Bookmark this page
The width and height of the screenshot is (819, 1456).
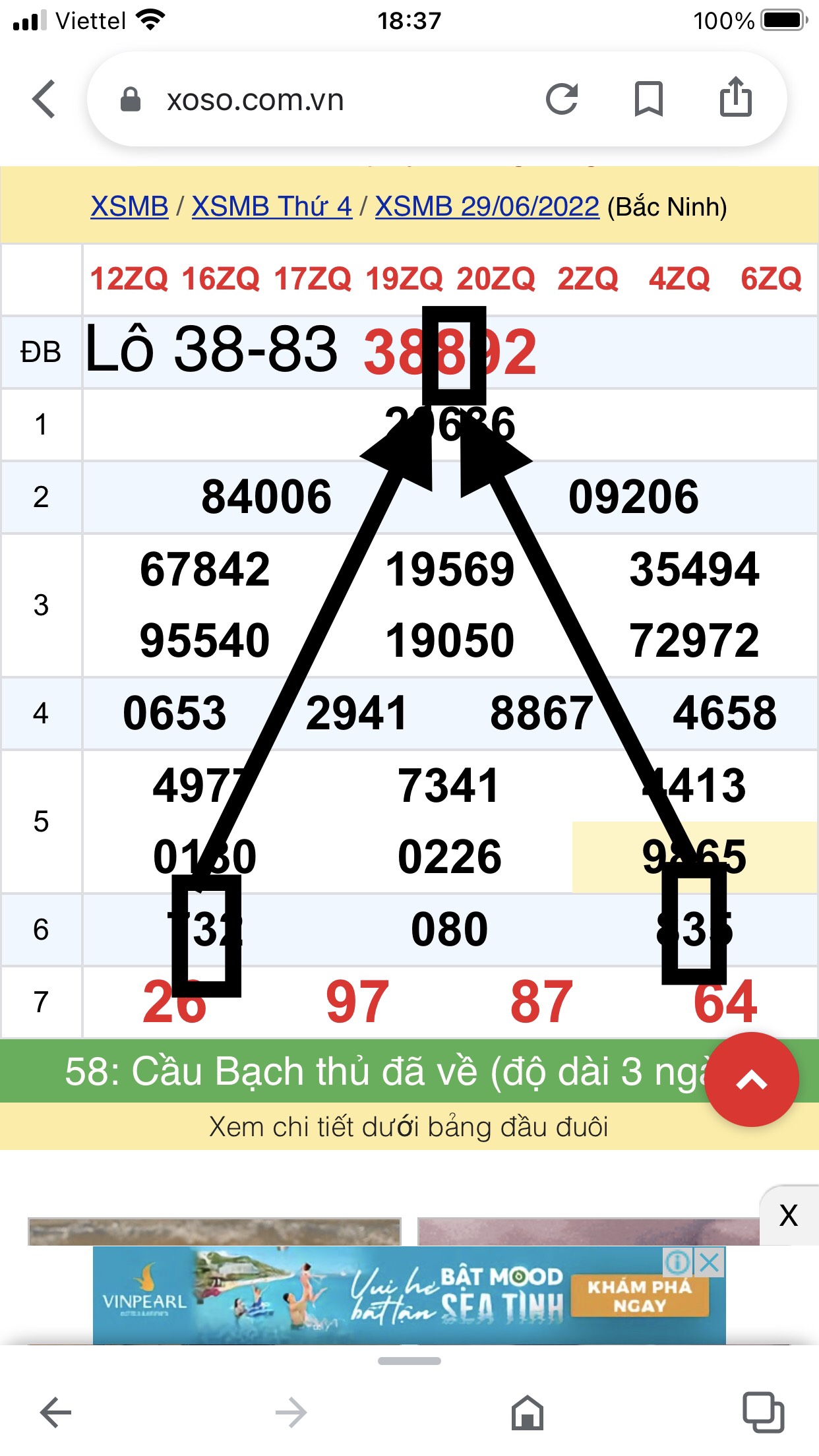click(x=648, y=100)
